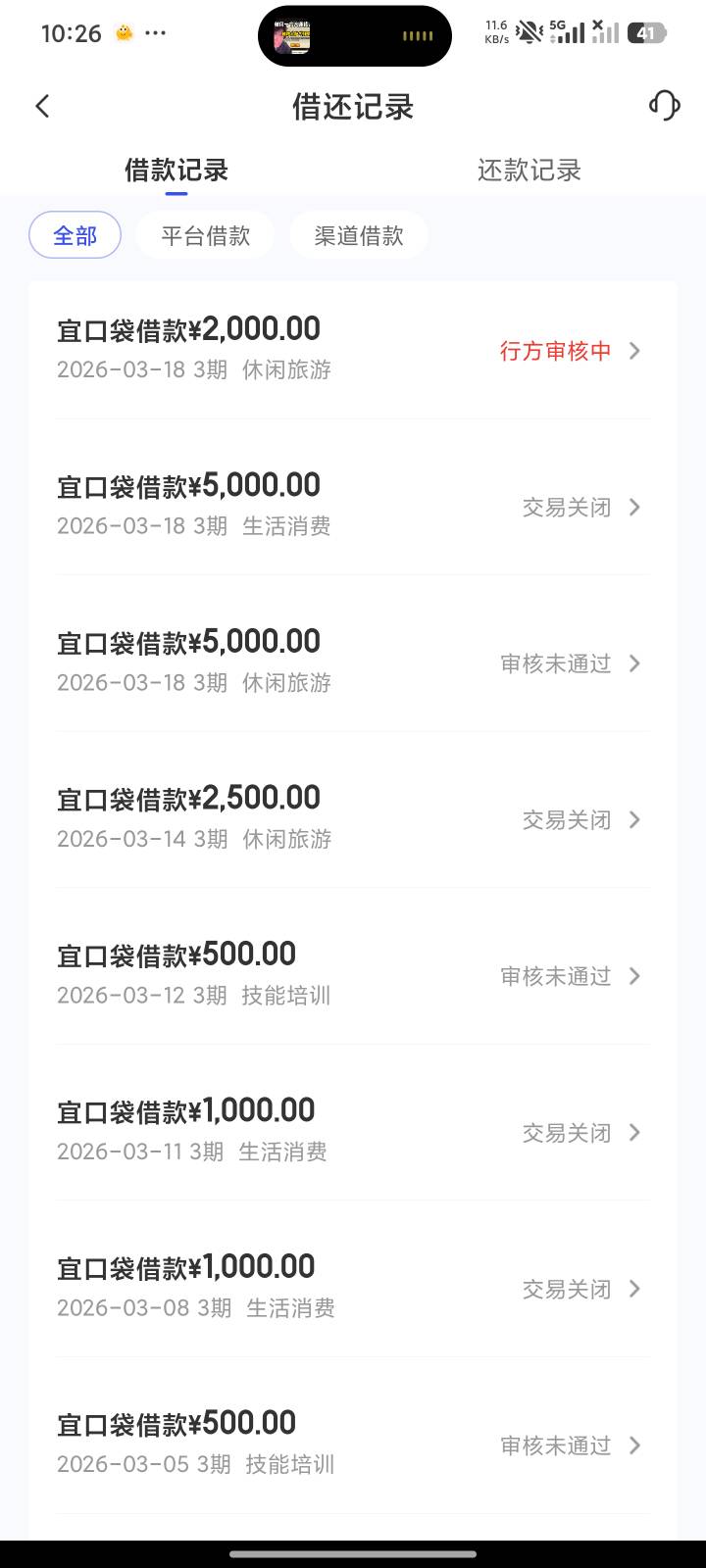706x1568 pixels.
Task: Open the ¥1,000.00 loan from 2026-03-11
Action: tap(352, 1131)
